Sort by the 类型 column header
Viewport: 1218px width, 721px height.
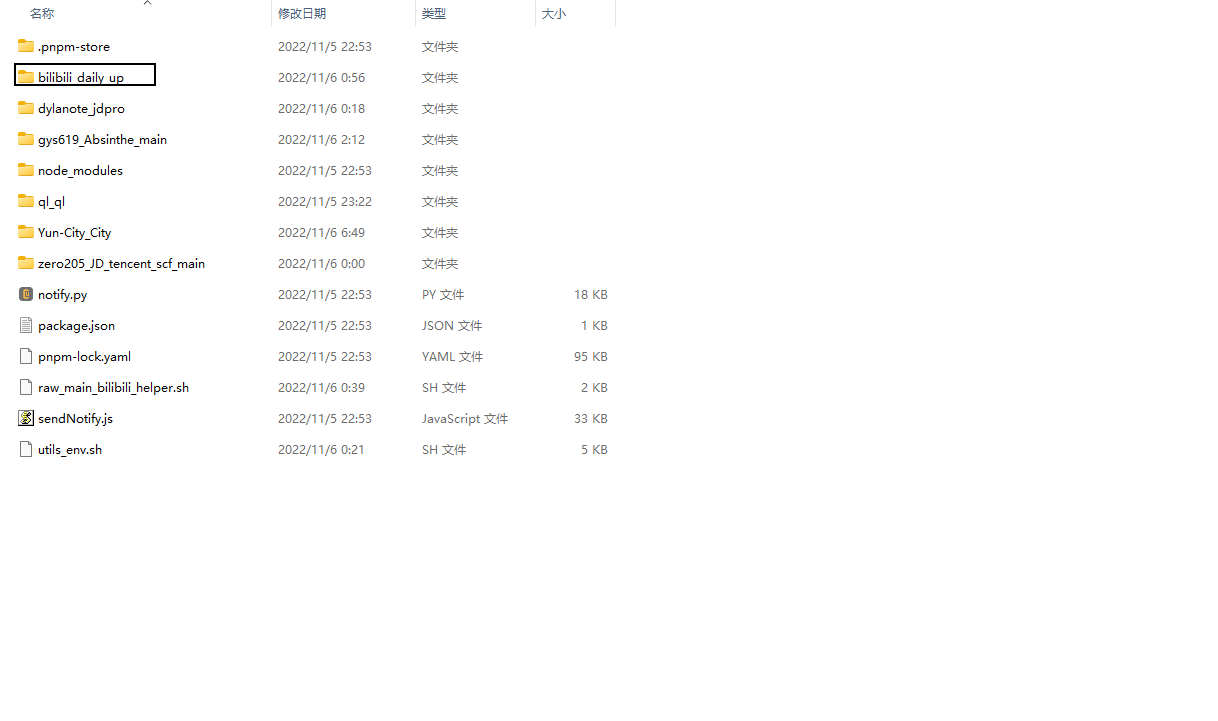pyautogui.click(x=434, y=14)
